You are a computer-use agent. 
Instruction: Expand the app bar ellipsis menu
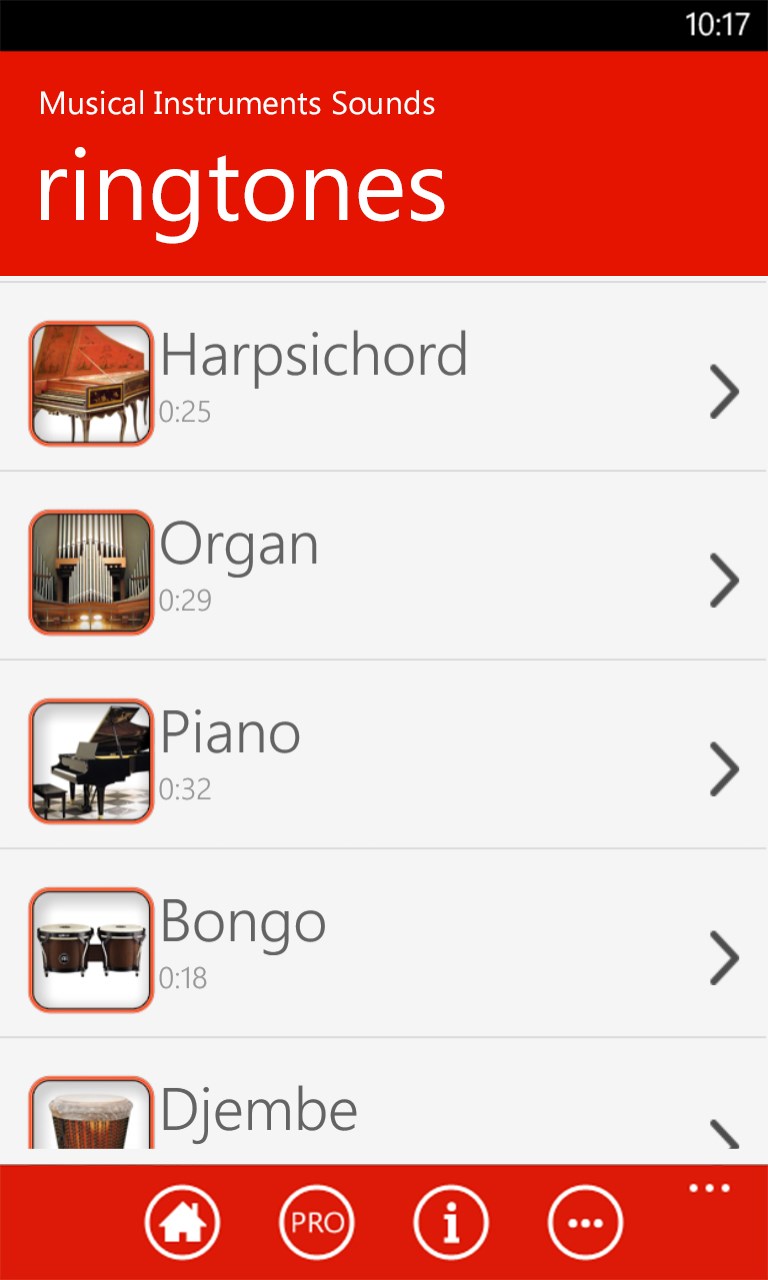tap(709, 1188)
